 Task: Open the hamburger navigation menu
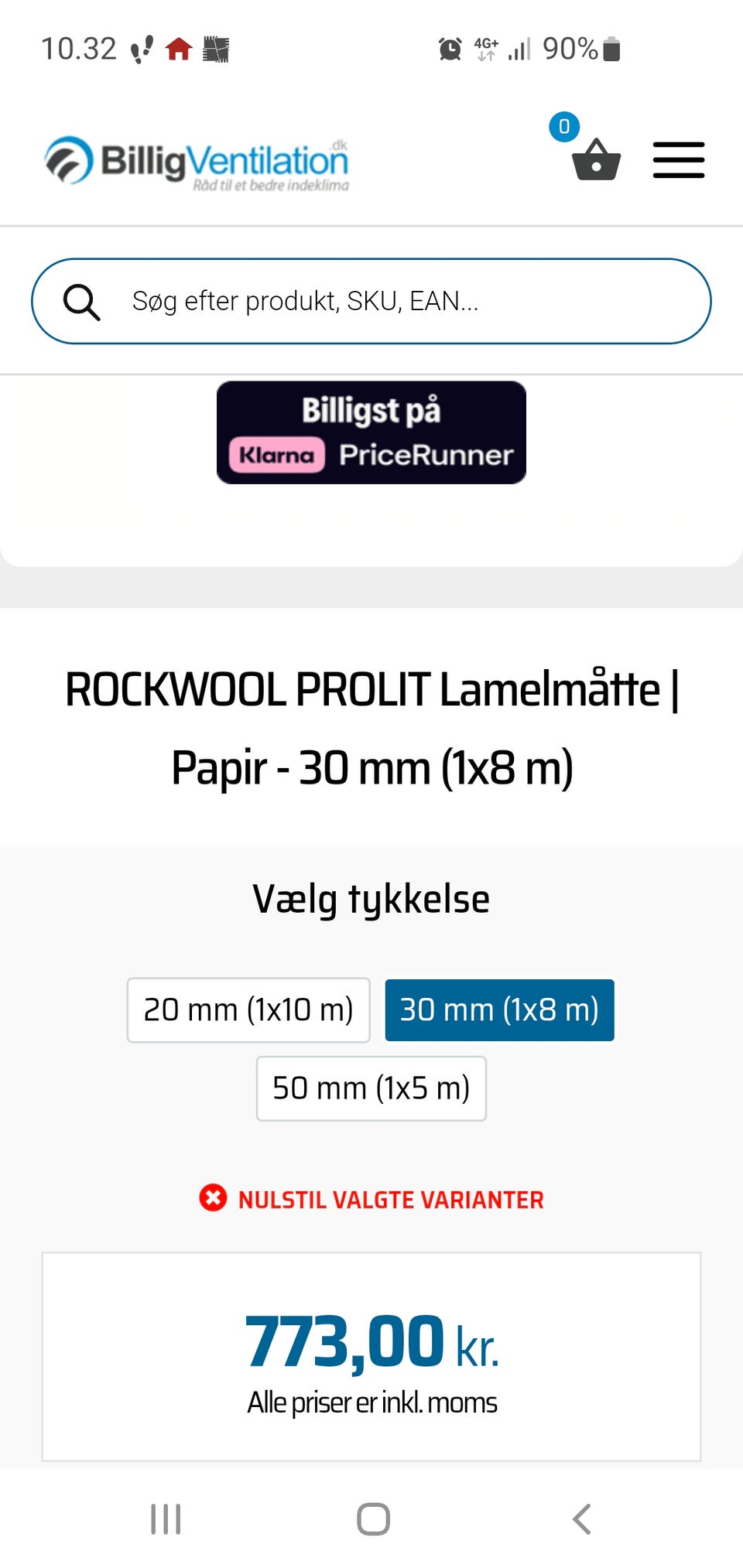pyautogui.click(x=679, y=160)
